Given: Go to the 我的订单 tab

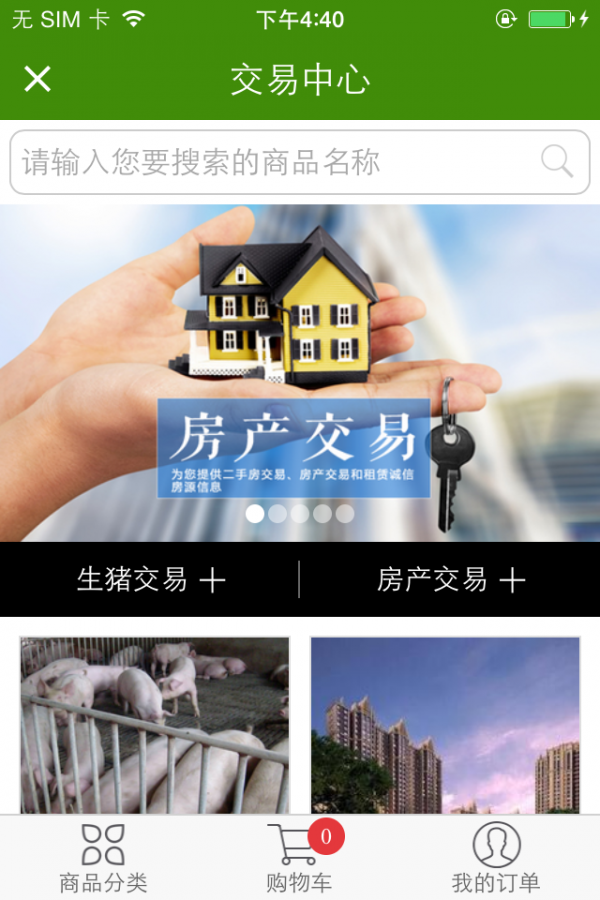Looking at the screenshot, I should 496,858.
